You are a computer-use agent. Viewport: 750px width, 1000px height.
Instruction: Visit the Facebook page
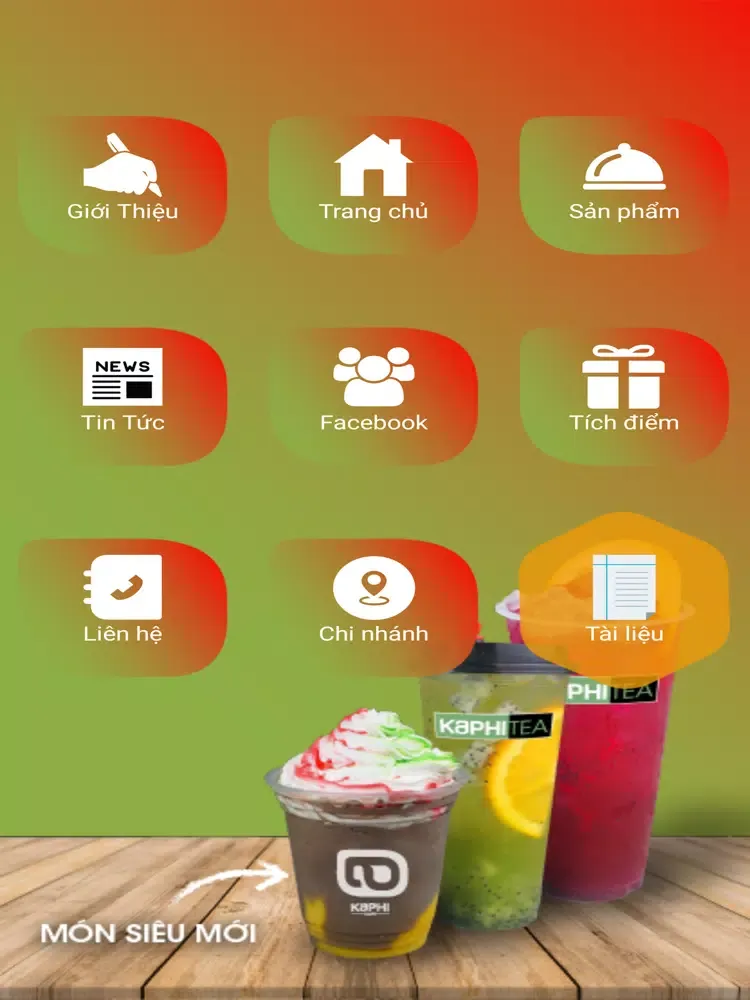373,394
